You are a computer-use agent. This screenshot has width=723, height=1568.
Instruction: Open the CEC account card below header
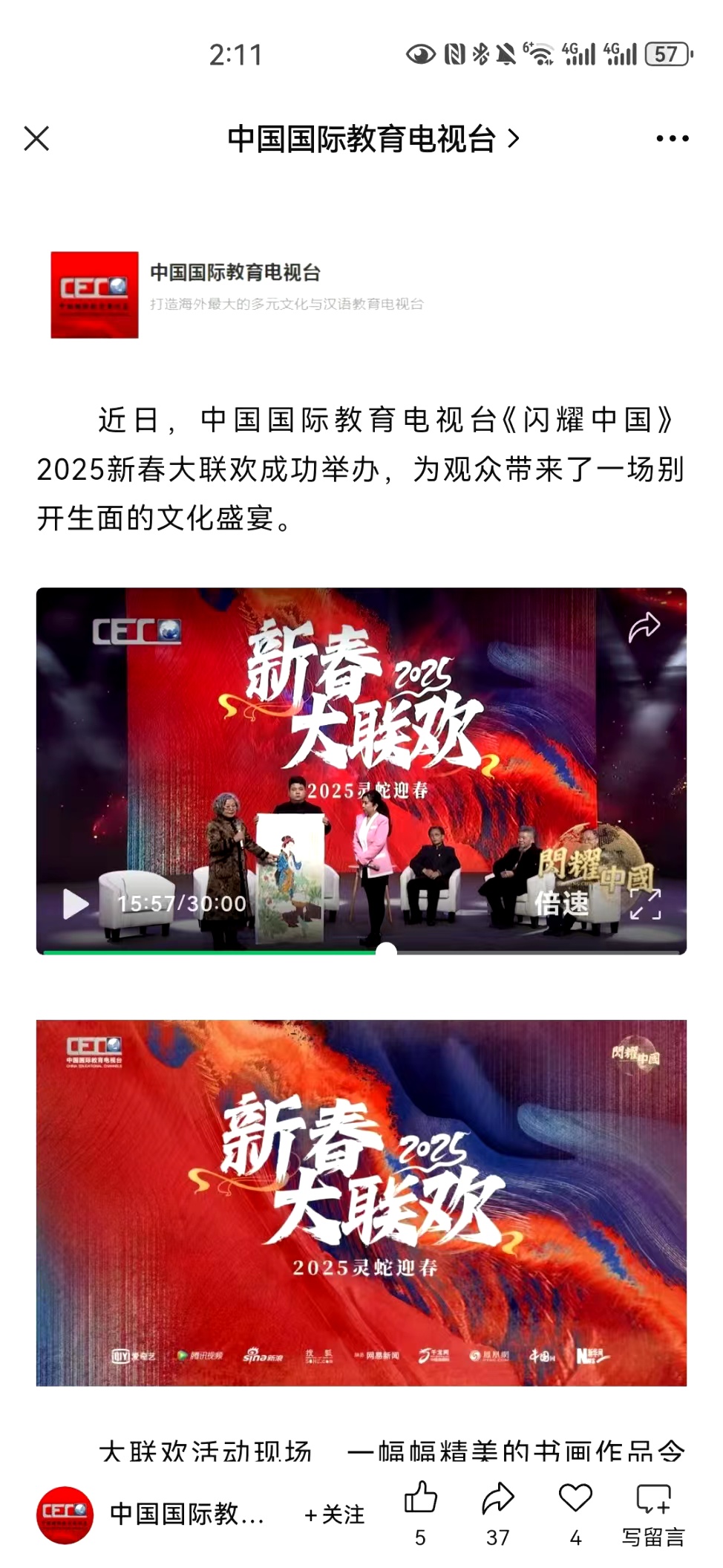click(x=238, y=294)
